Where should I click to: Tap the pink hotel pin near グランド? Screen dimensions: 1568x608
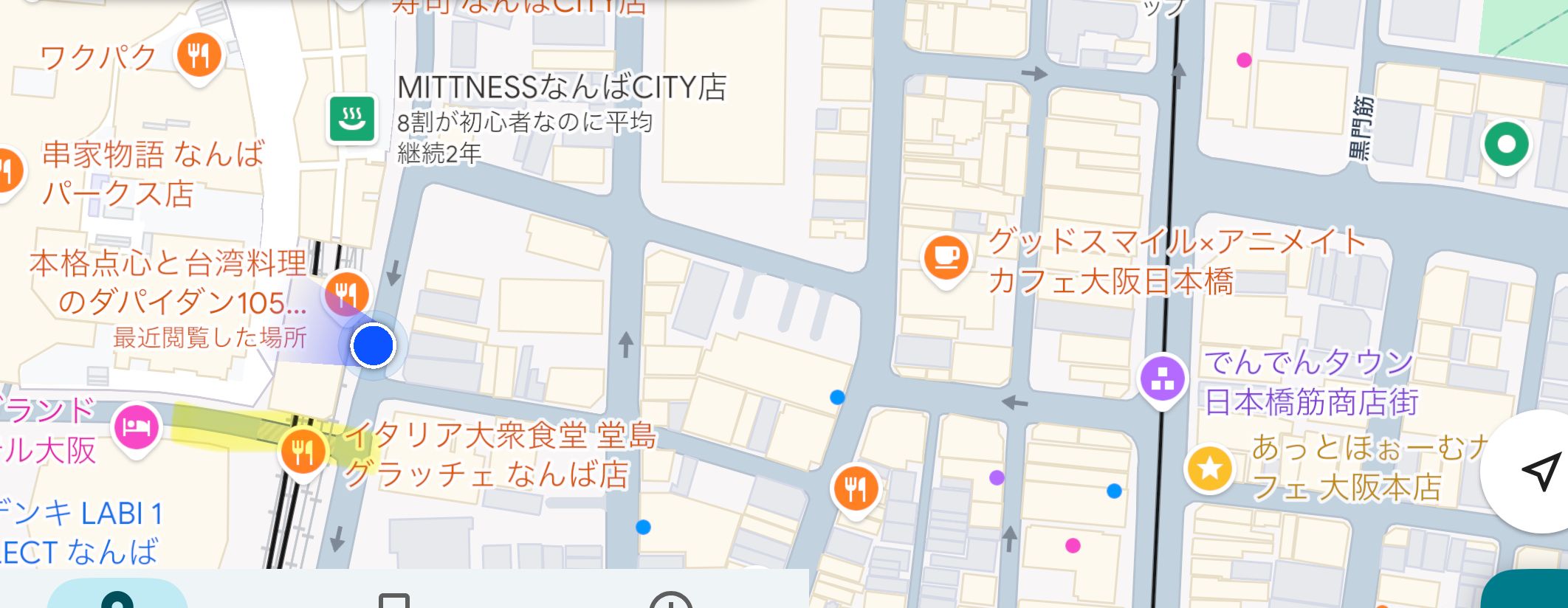[x=137, y=426]
